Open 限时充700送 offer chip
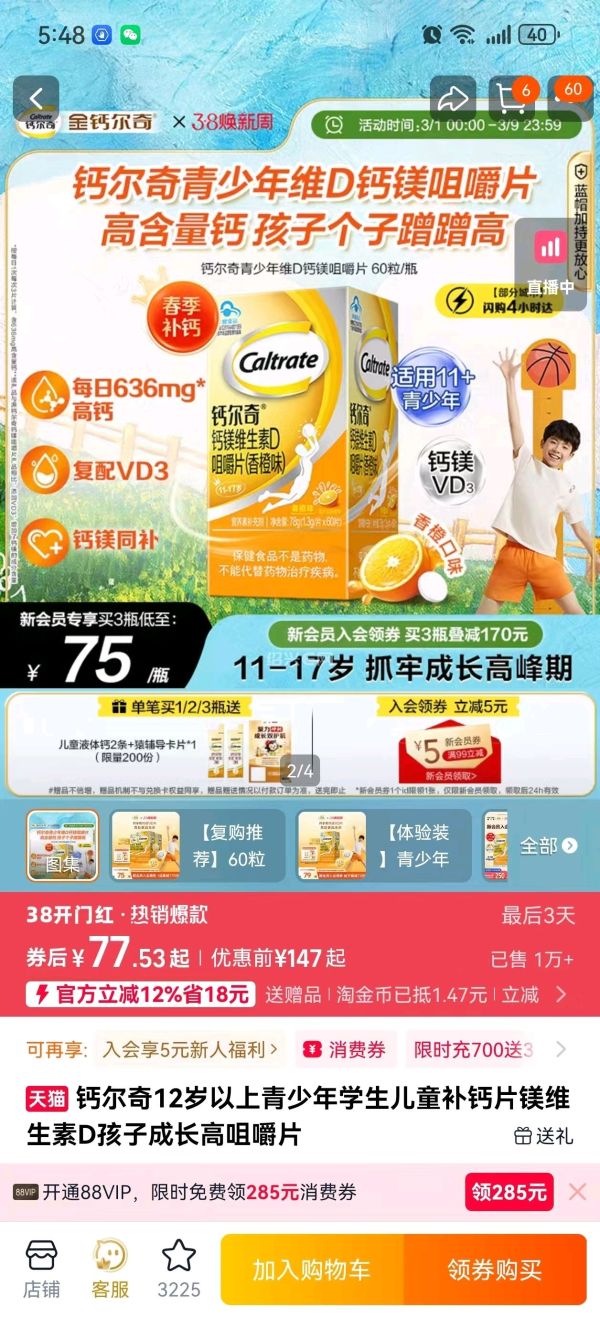The width and height of the screenshot is (600, 1318). [472, 1049]
